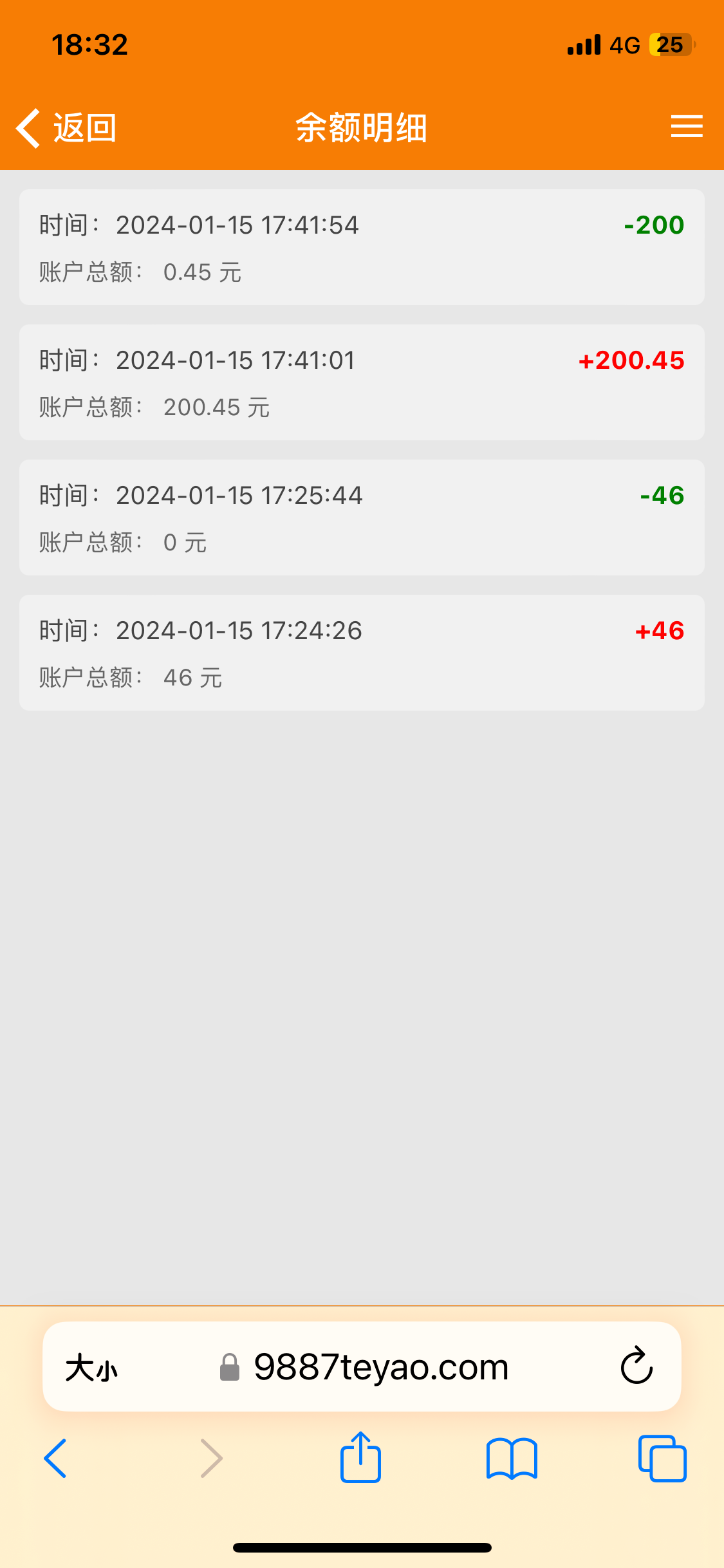Tap the back chevron arrow in Safari toolbar

click(55, 1458)
